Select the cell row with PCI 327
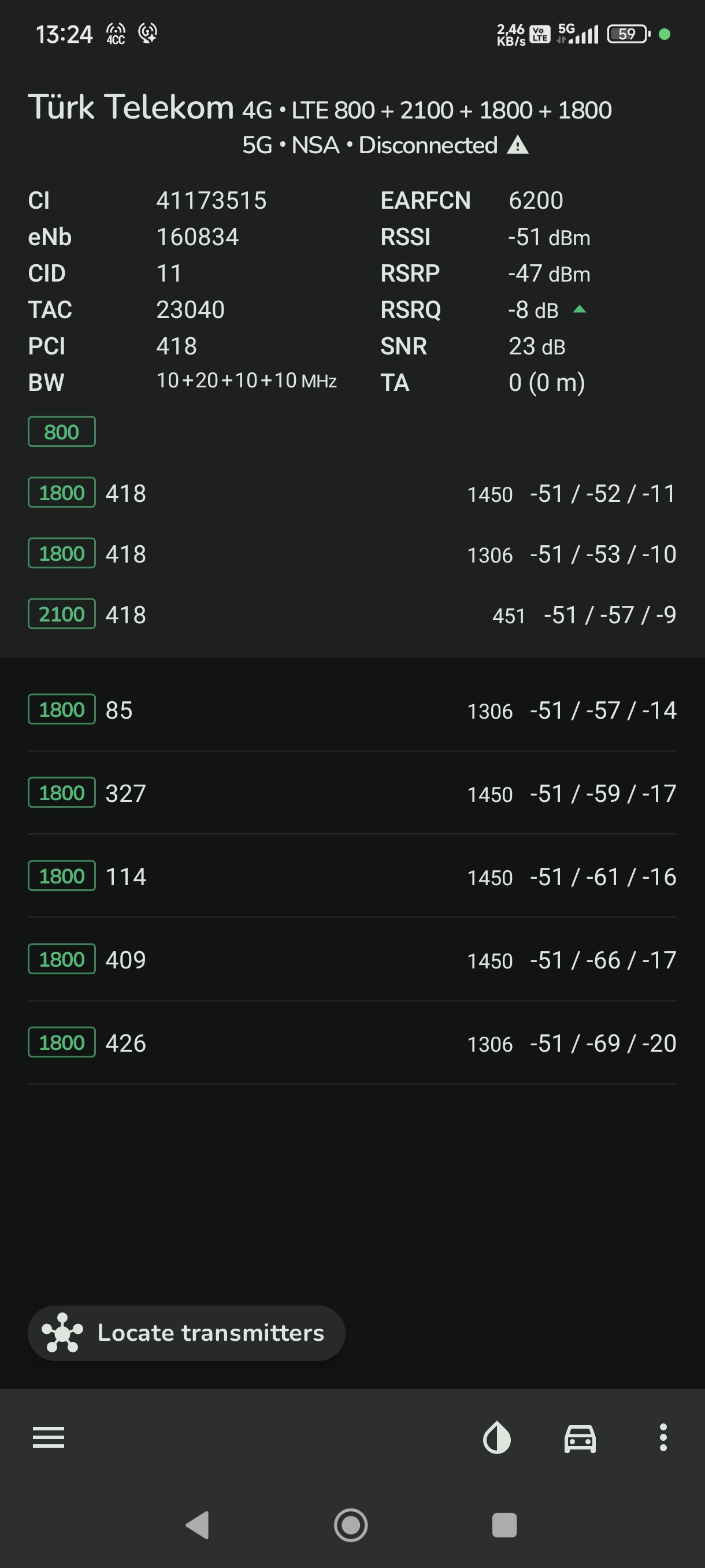Screen dimensions: 705x1568 coord(352,793)
